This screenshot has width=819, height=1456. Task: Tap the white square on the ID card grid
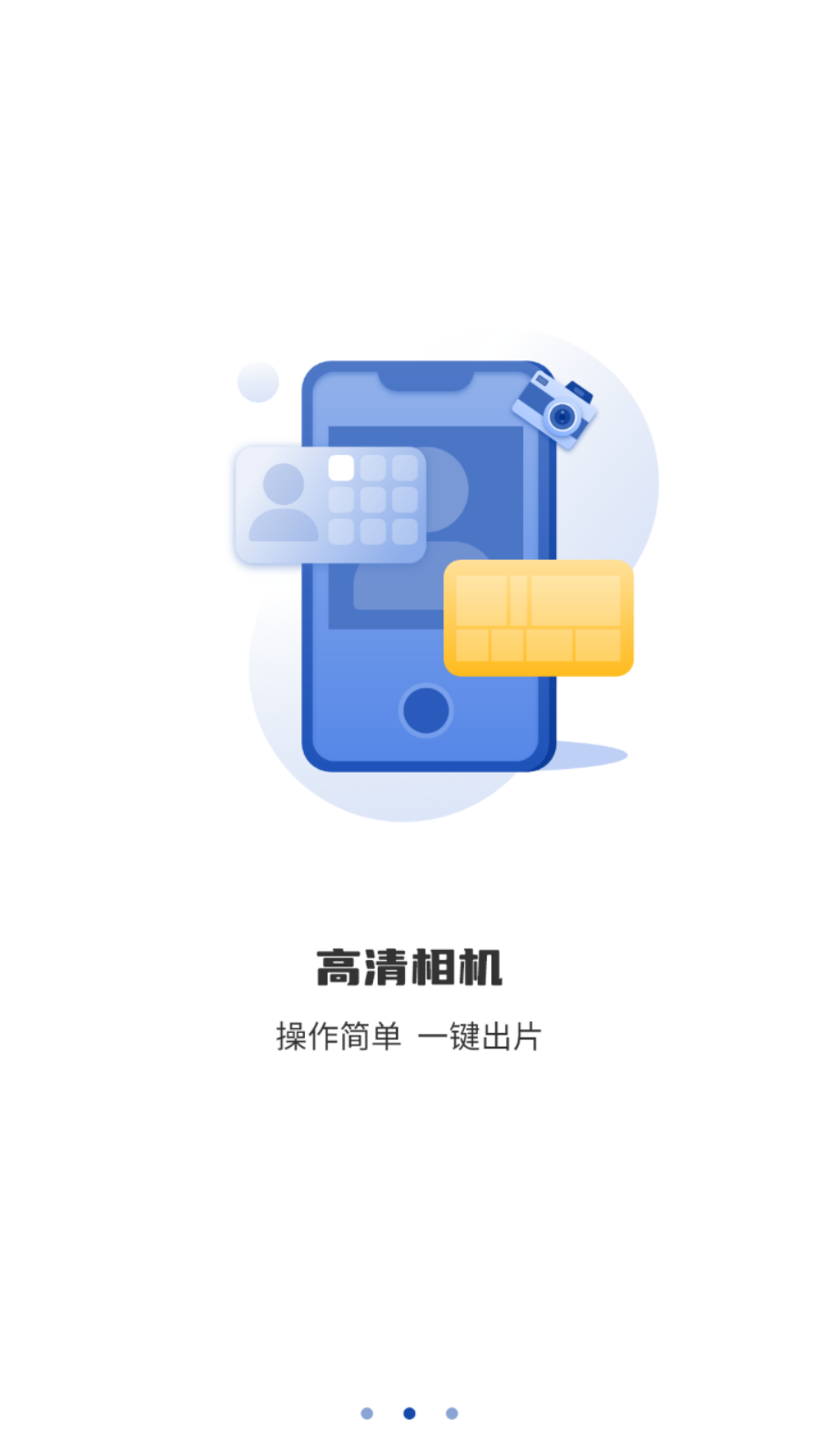point(340,467)
